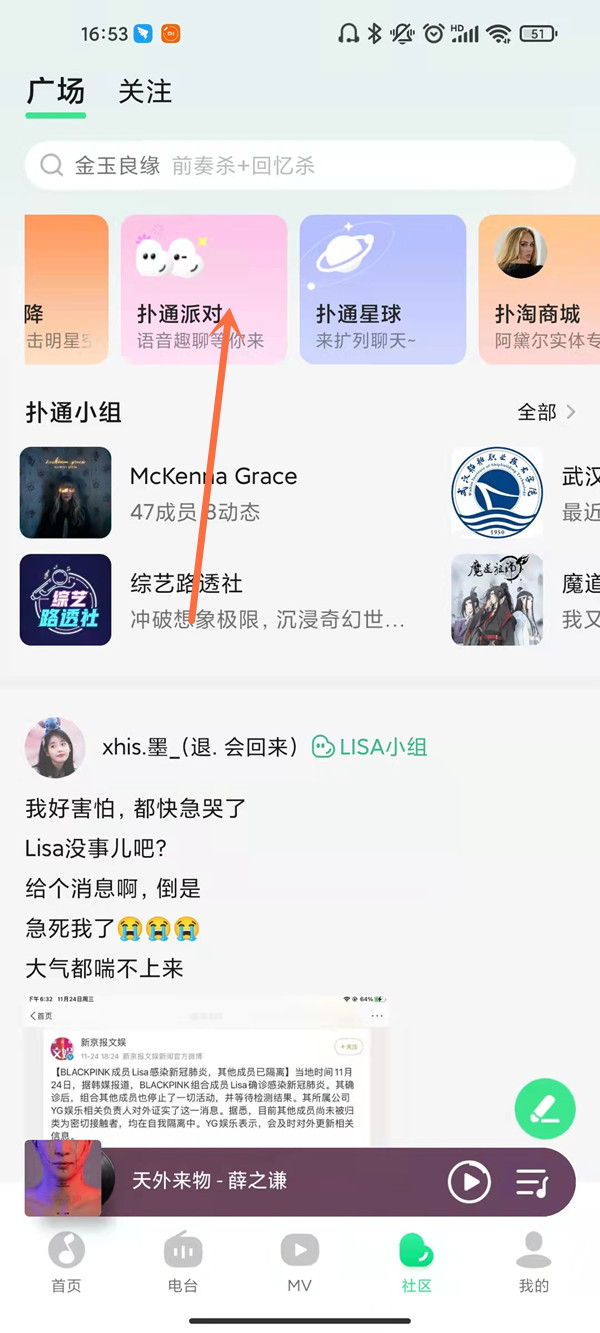
Task: Open the 扑通星球 card
Action: 383,289
